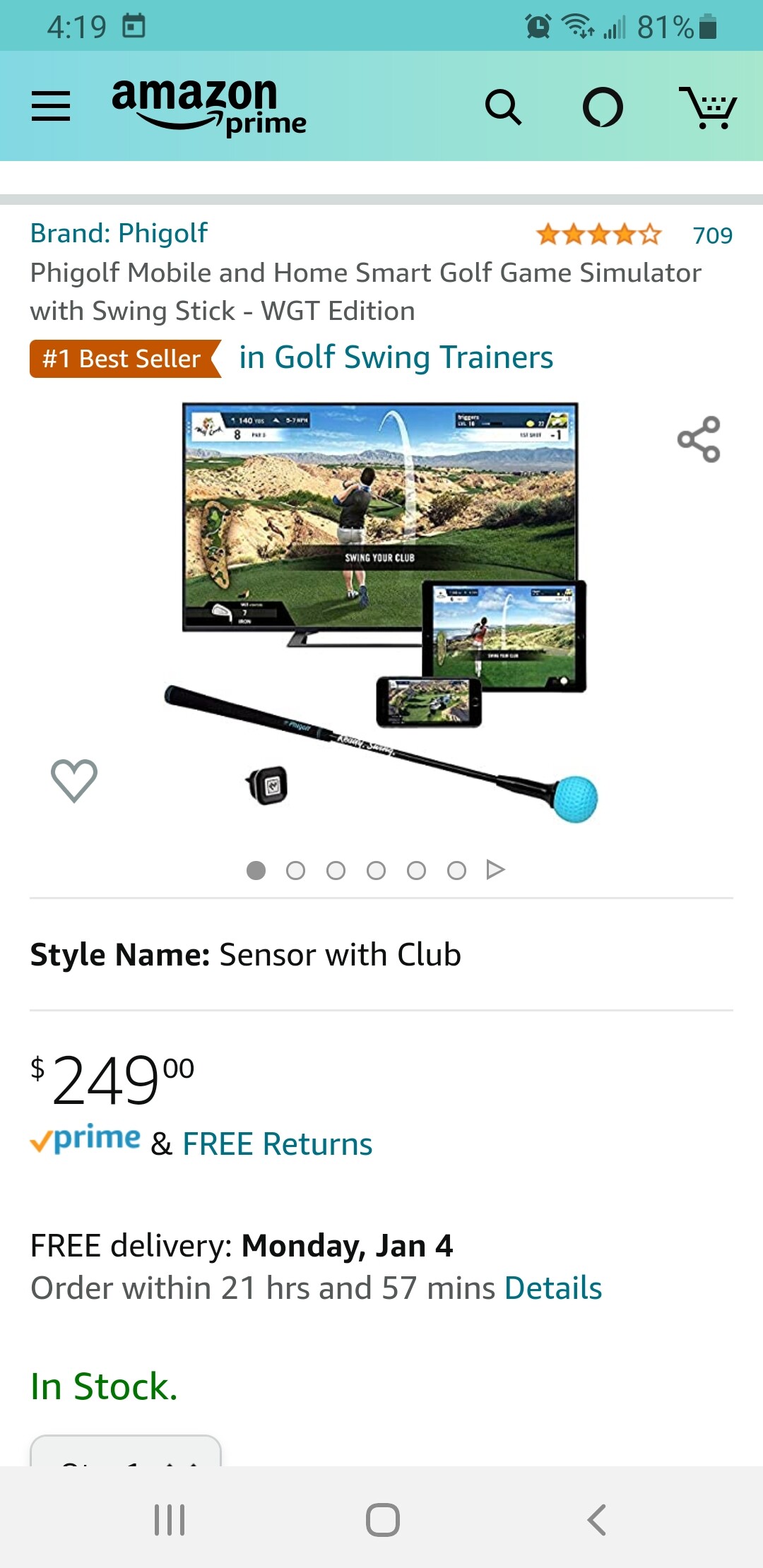
Task: Tap the Amazon Prime logo
Action: point(208,107)
